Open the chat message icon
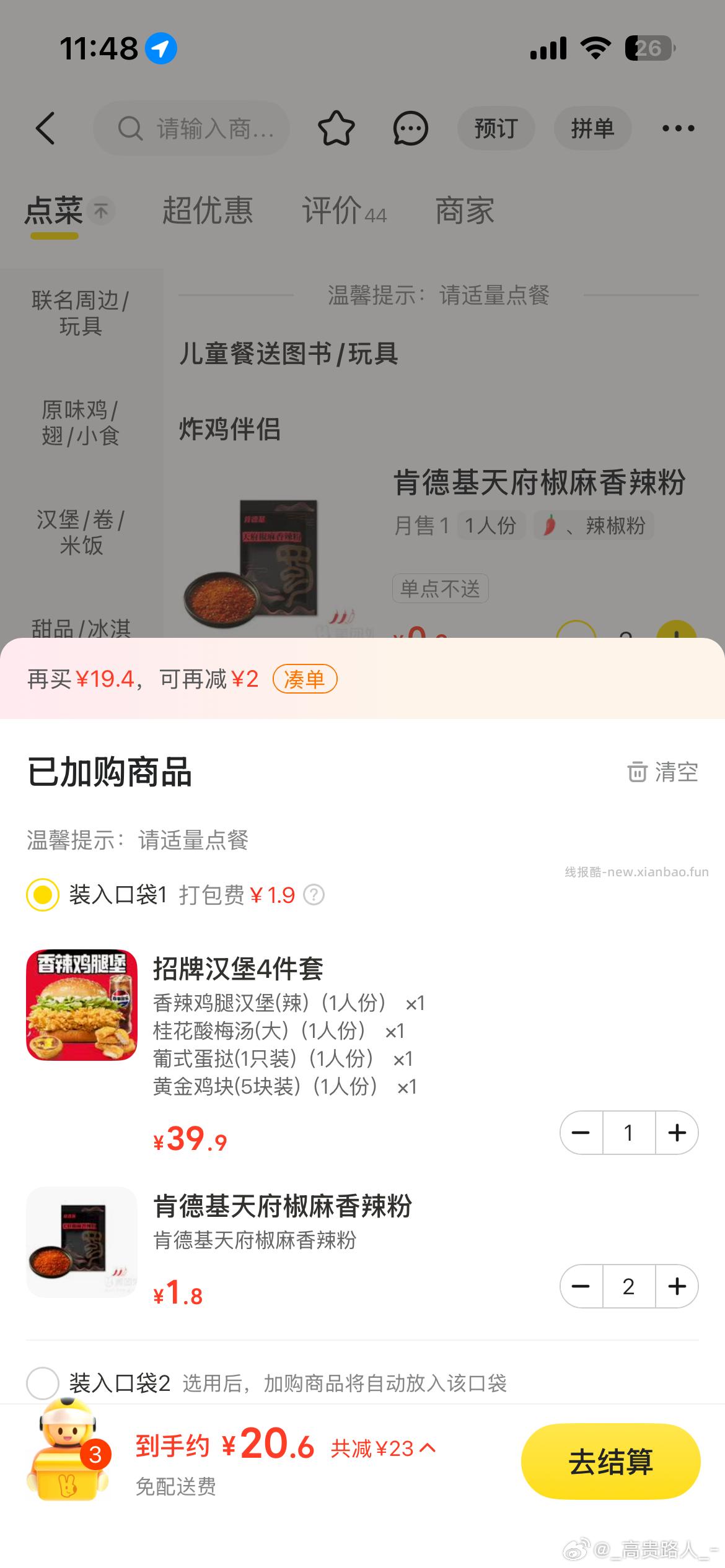725x1568 pixels. pyautogui.click(x=410, y=128)
